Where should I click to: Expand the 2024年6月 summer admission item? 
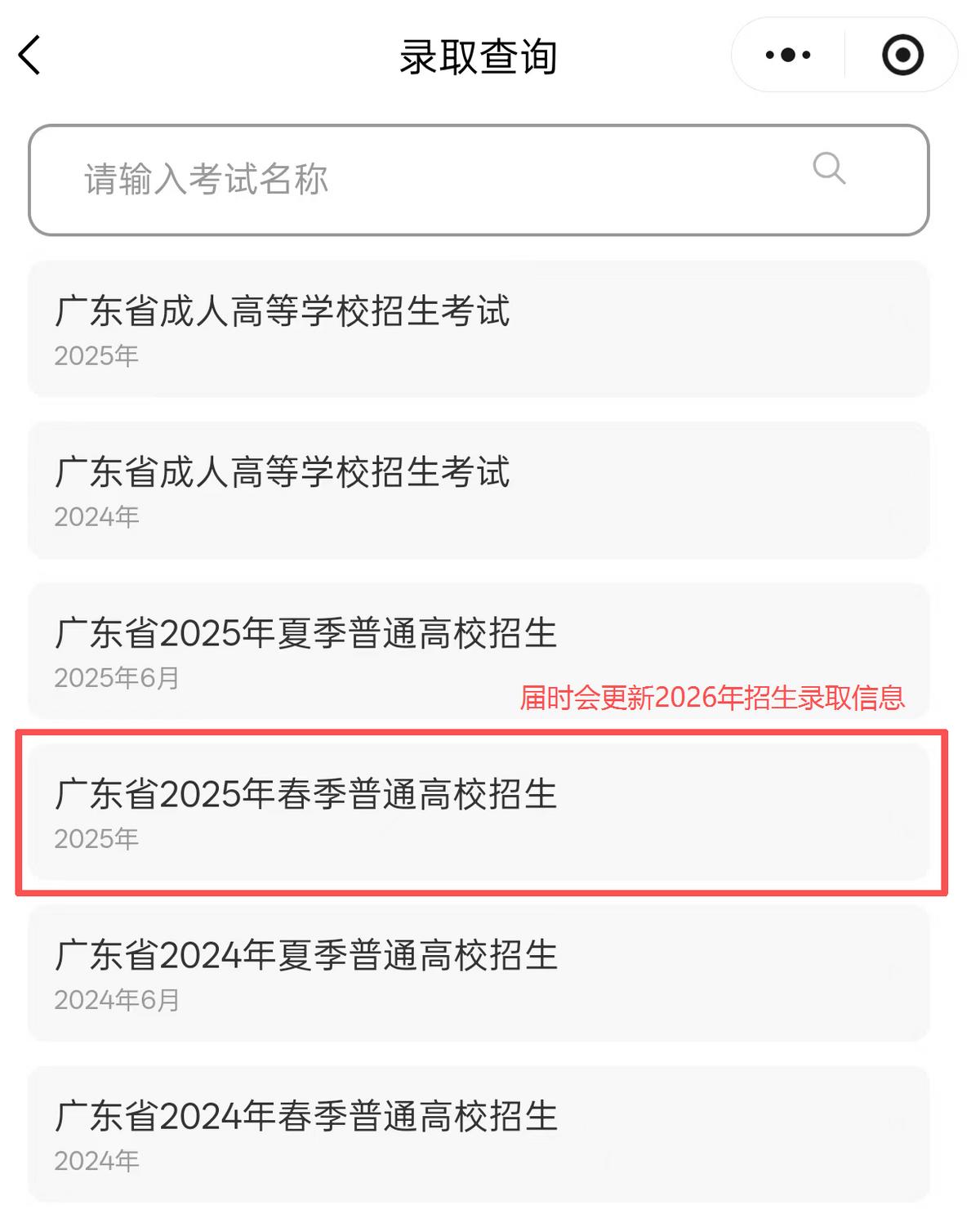(x=482, y=974)
